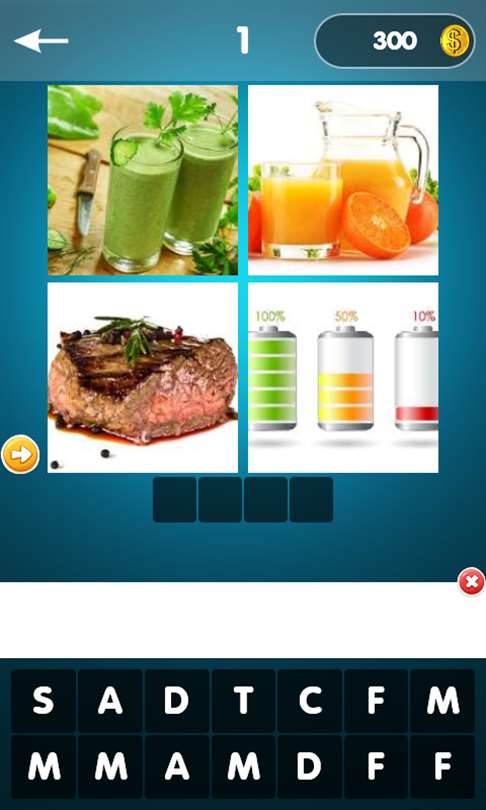The width and height of the screenshot is (486, 810).
Task: Open the coin shop showing 300 coins
Action: [x=395, y=41]
